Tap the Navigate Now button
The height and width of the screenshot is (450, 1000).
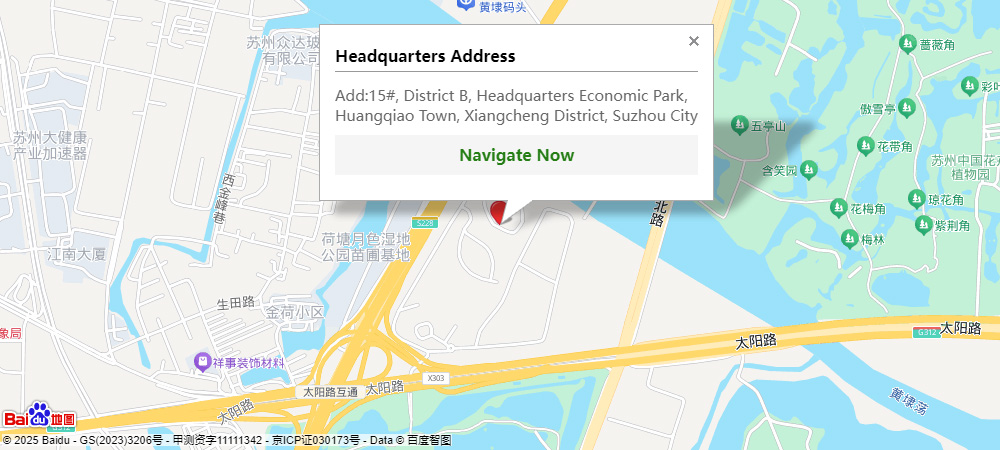pyautogui.click(x=516, y=155)
